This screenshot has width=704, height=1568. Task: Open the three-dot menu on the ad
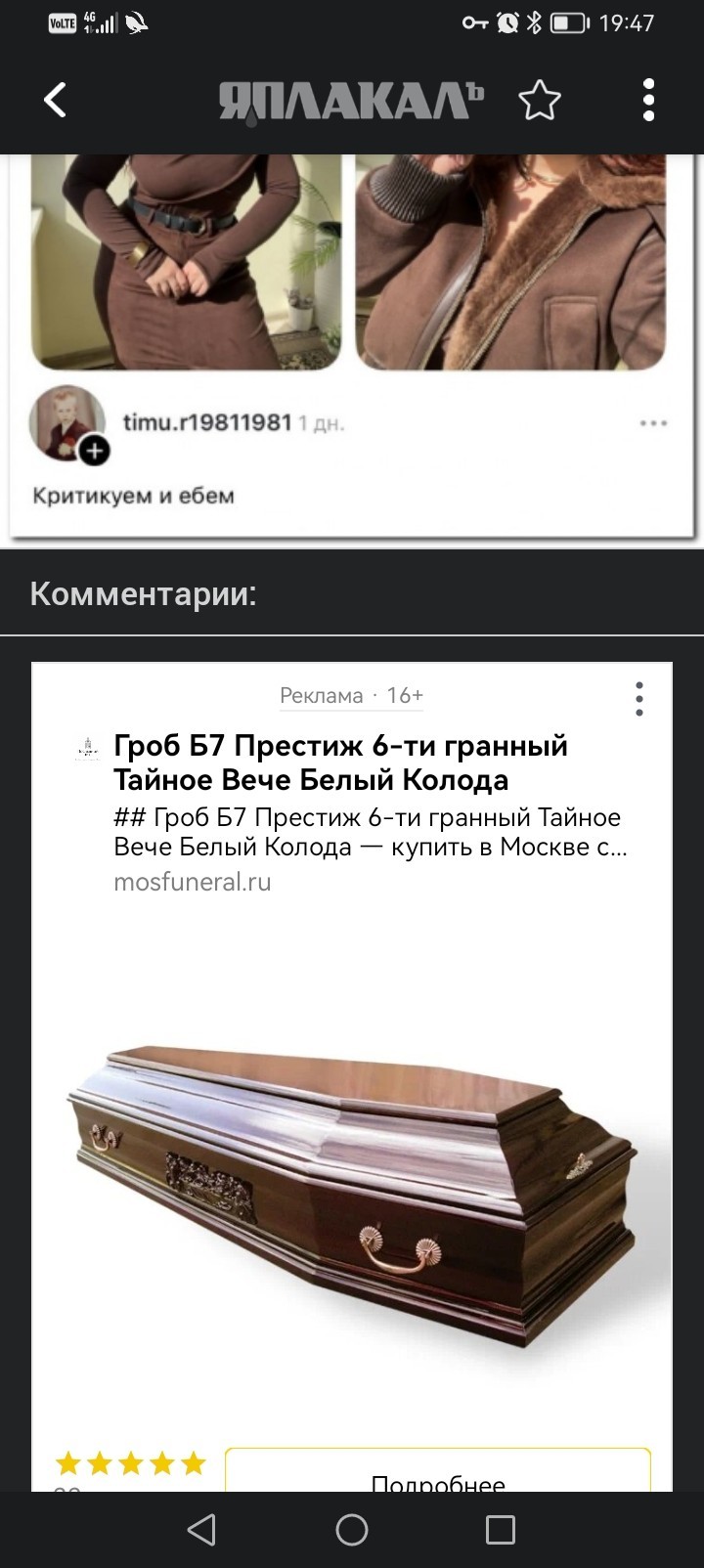pos(638,699)
